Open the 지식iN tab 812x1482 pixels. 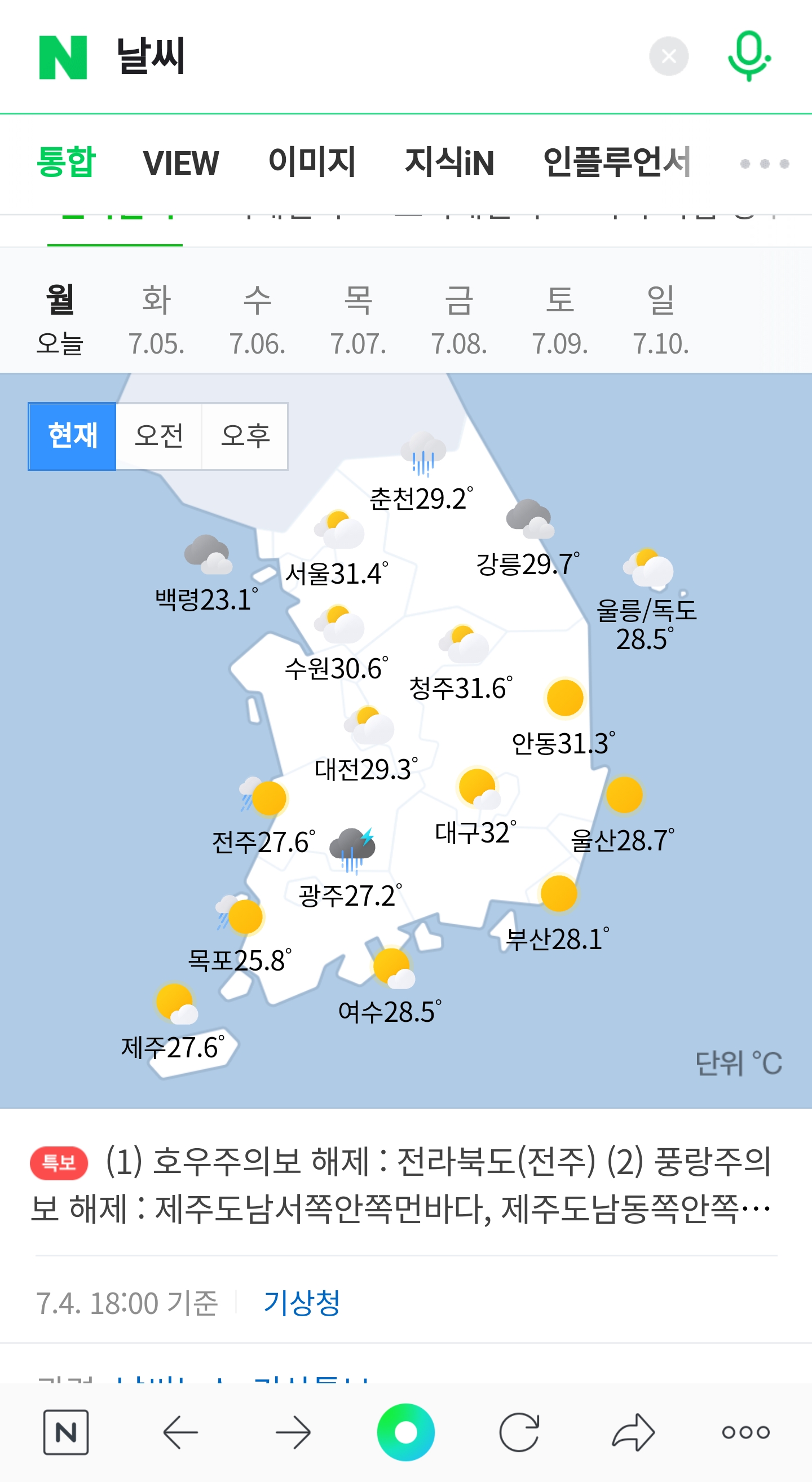pyautogui.click(x=450, y=162)
